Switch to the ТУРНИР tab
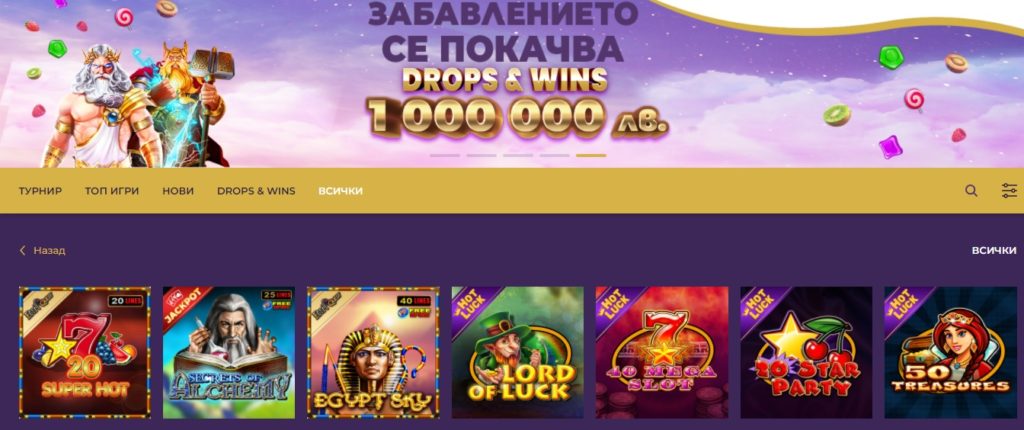The height and width of the screenshot is (430, 1024). [x=40, y=191]
